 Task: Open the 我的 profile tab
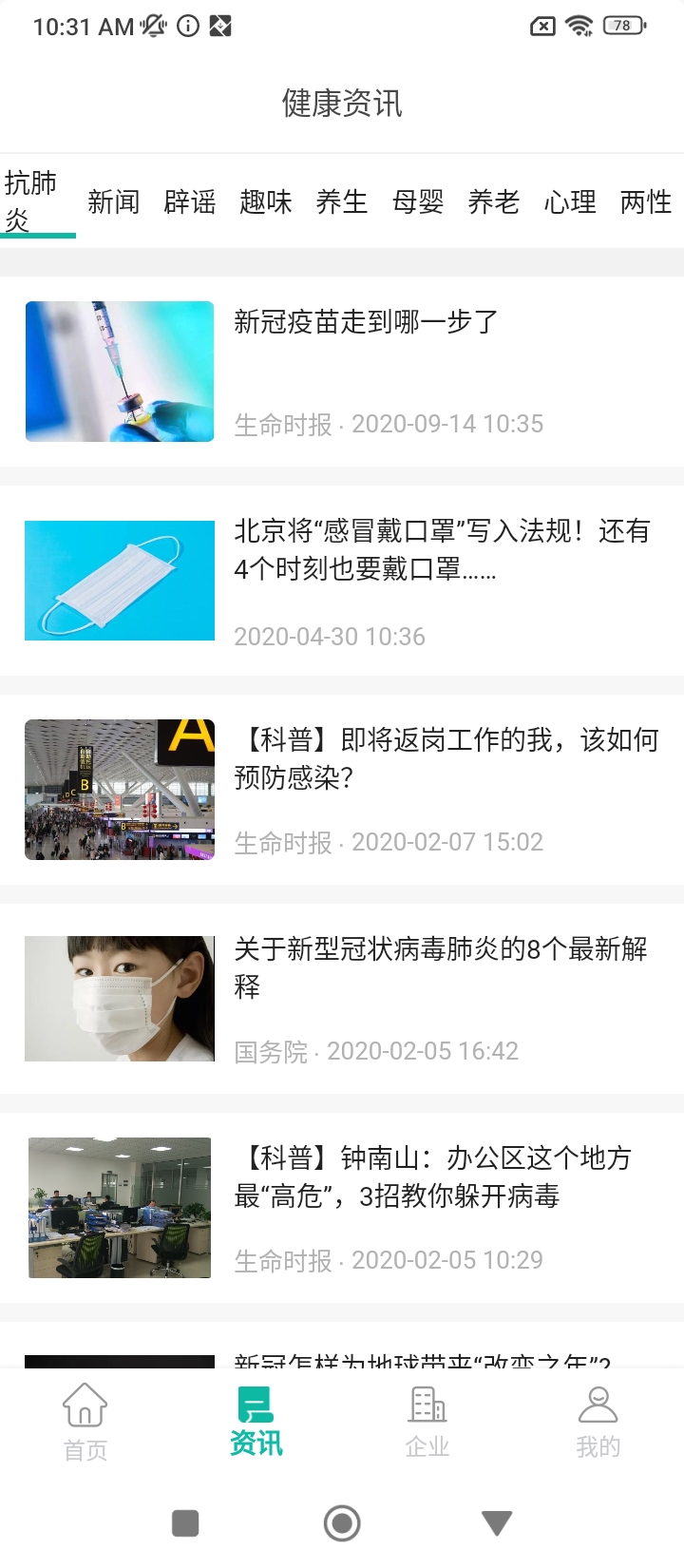point(598,1421)
